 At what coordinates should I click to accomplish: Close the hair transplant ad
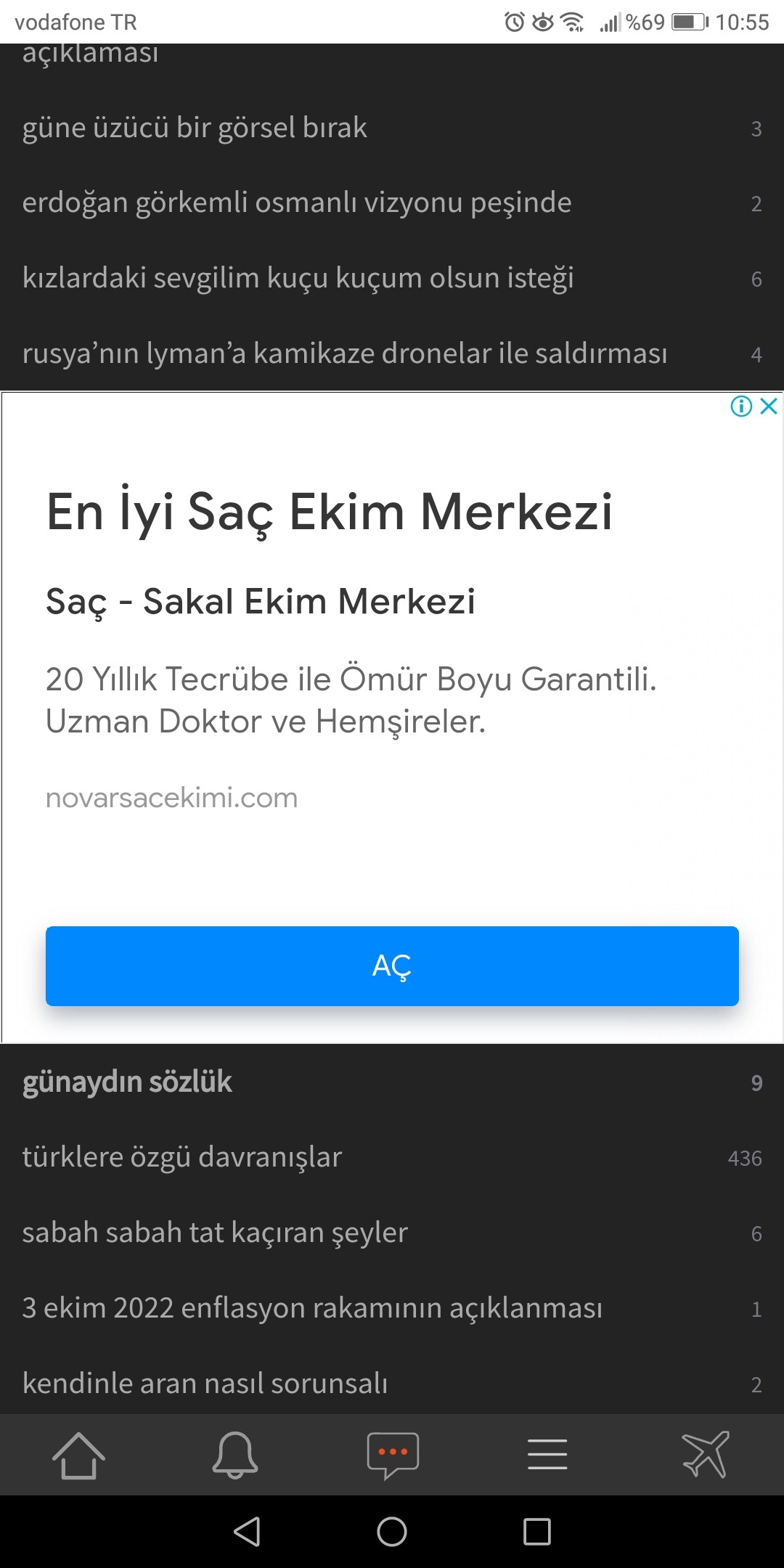pyautogui.click(x=769, y=406)
